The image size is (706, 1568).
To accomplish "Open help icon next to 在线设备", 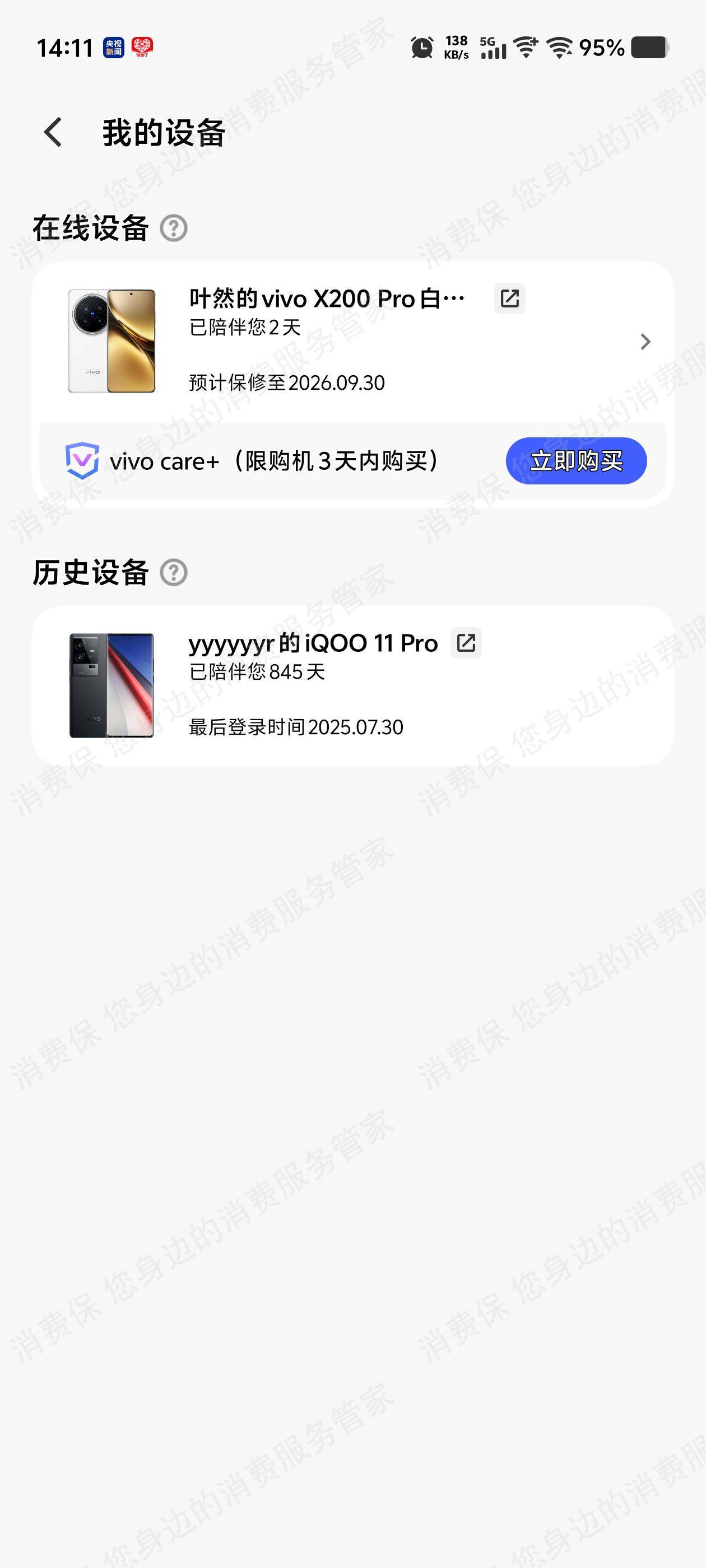I will [174, 228].
